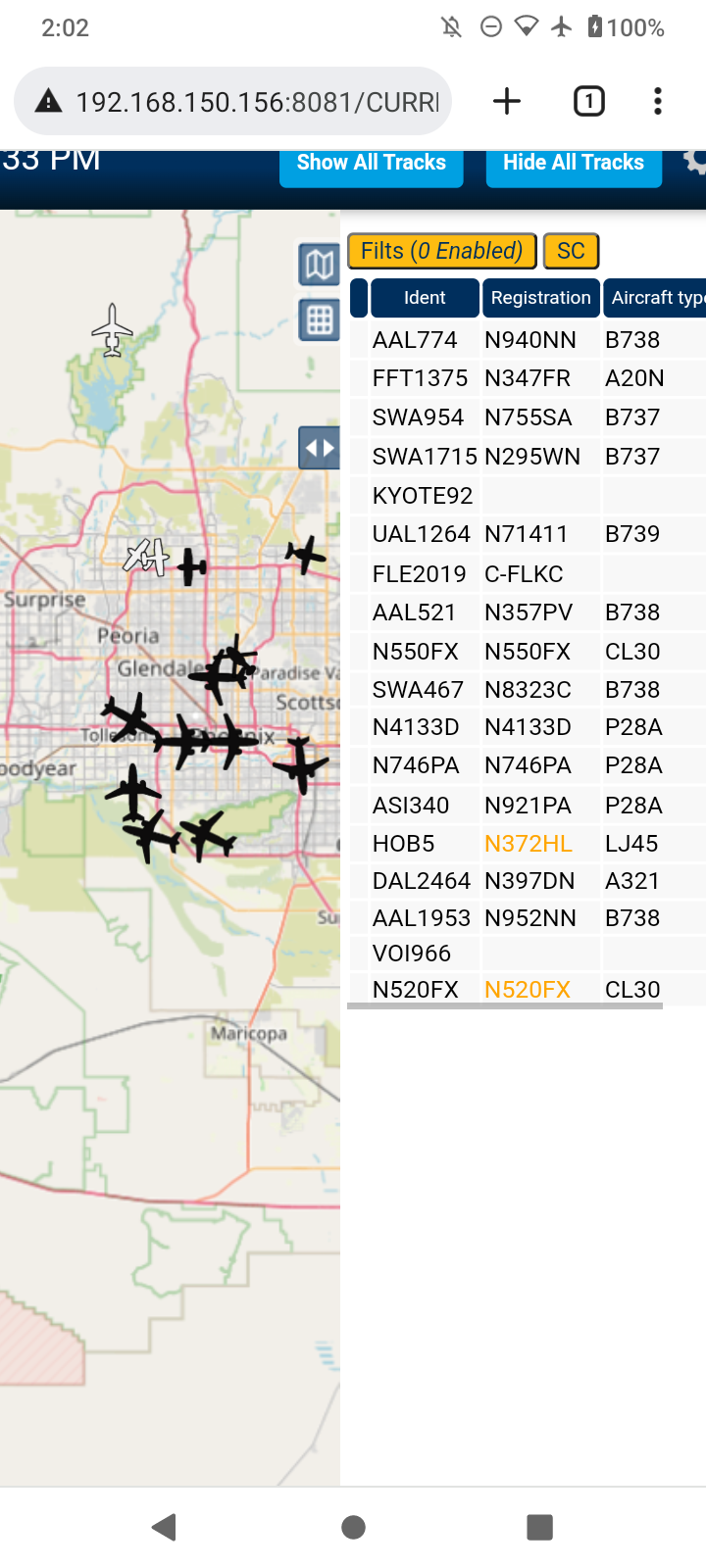The width and height of the screenshot is (706, 1568).
Task: Open the Filts (0 Enabled) panel
Action: 442,251
